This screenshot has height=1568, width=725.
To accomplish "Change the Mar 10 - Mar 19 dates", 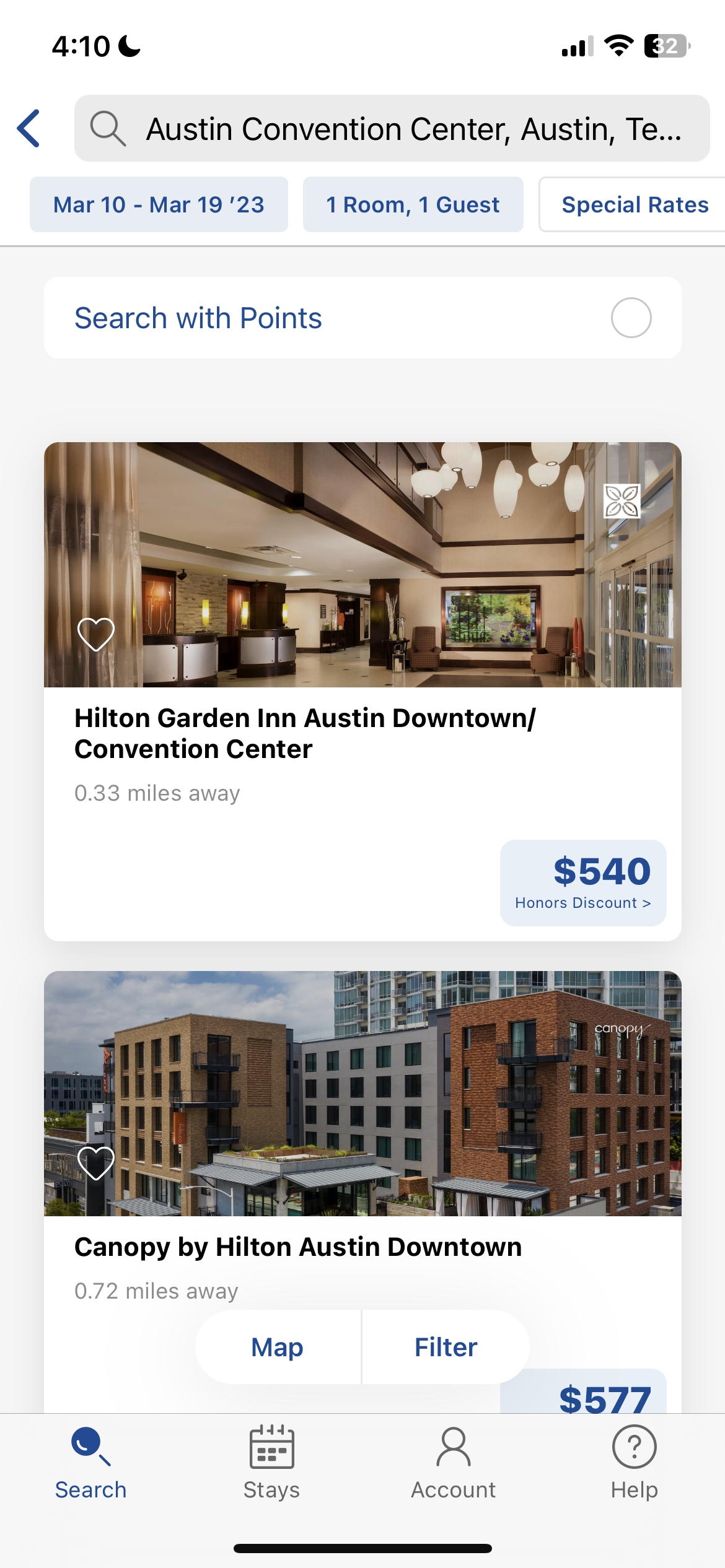I will coord(159,204).
